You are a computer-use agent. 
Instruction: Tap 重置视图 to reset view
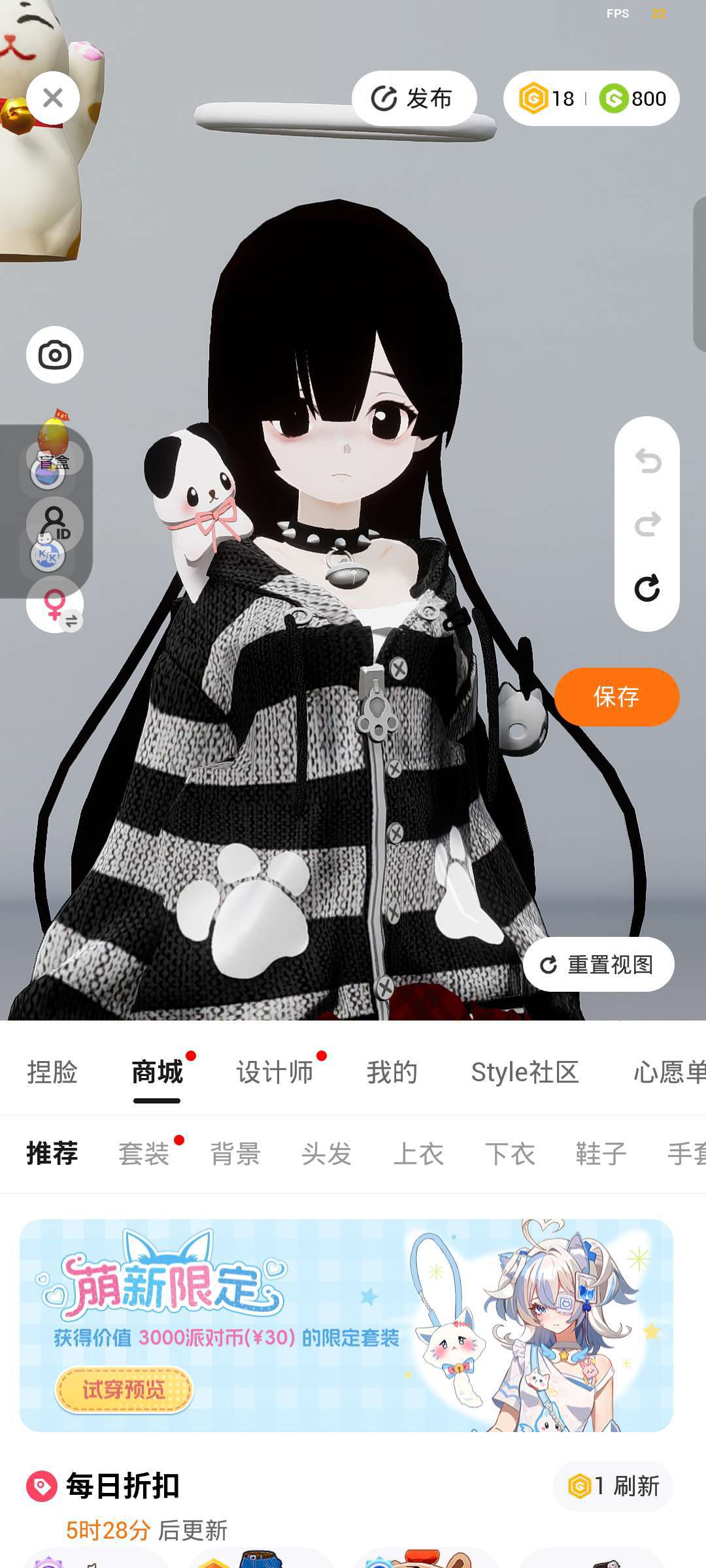tap(598, 964)
